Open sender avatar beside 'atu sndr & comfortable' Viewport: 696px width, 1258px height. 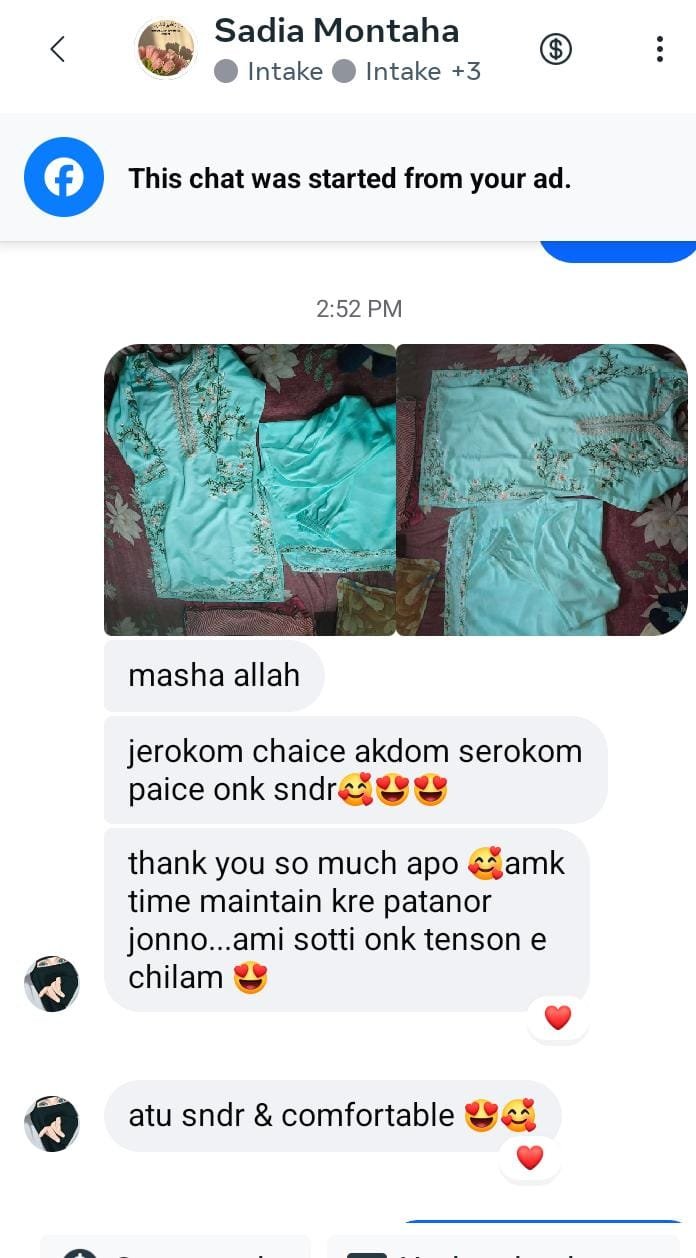click(51, 1122)
